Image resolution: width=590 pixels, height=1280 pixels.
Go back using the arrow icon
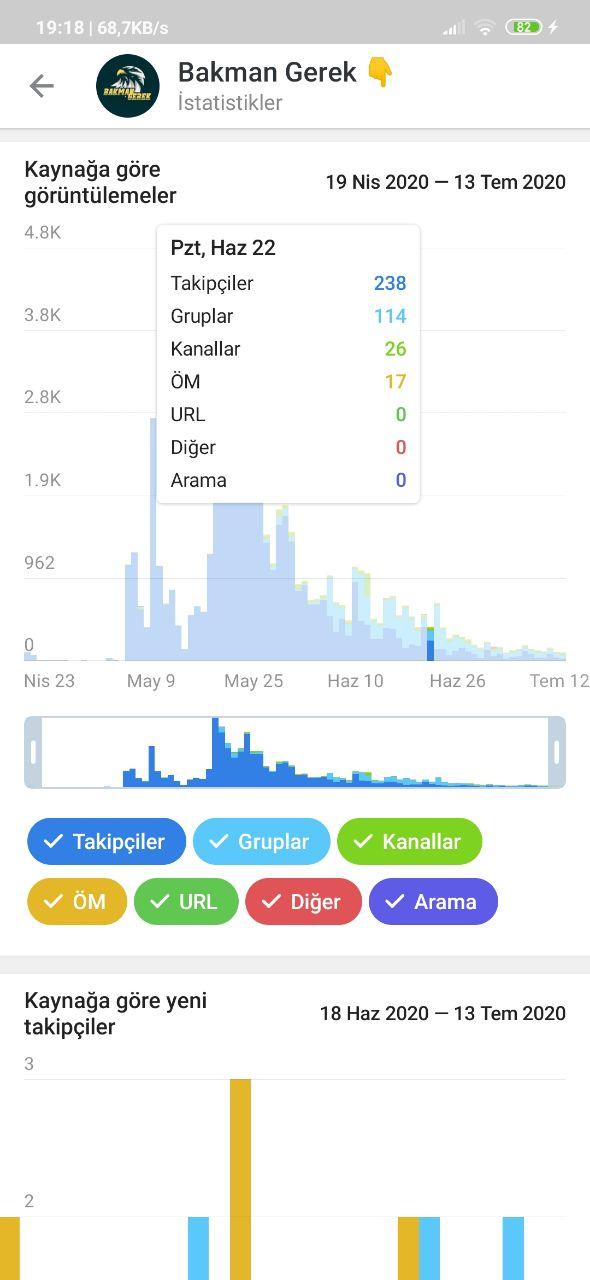pos(41,86)
